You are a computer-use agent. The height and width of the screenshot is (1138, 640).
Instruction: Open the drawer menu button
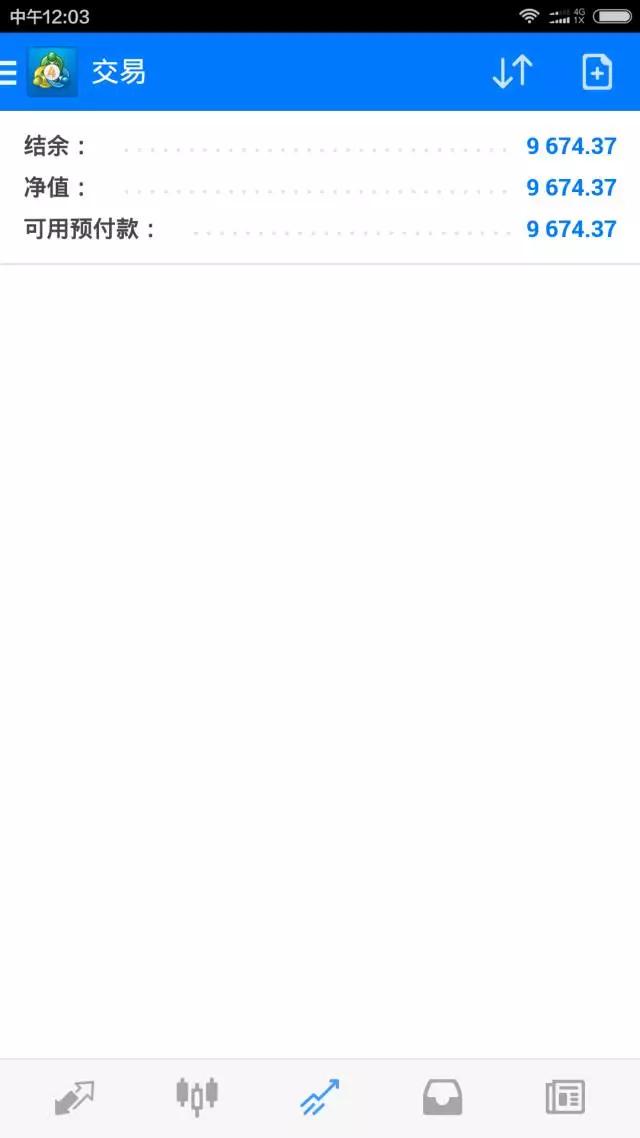pos(10,72)
